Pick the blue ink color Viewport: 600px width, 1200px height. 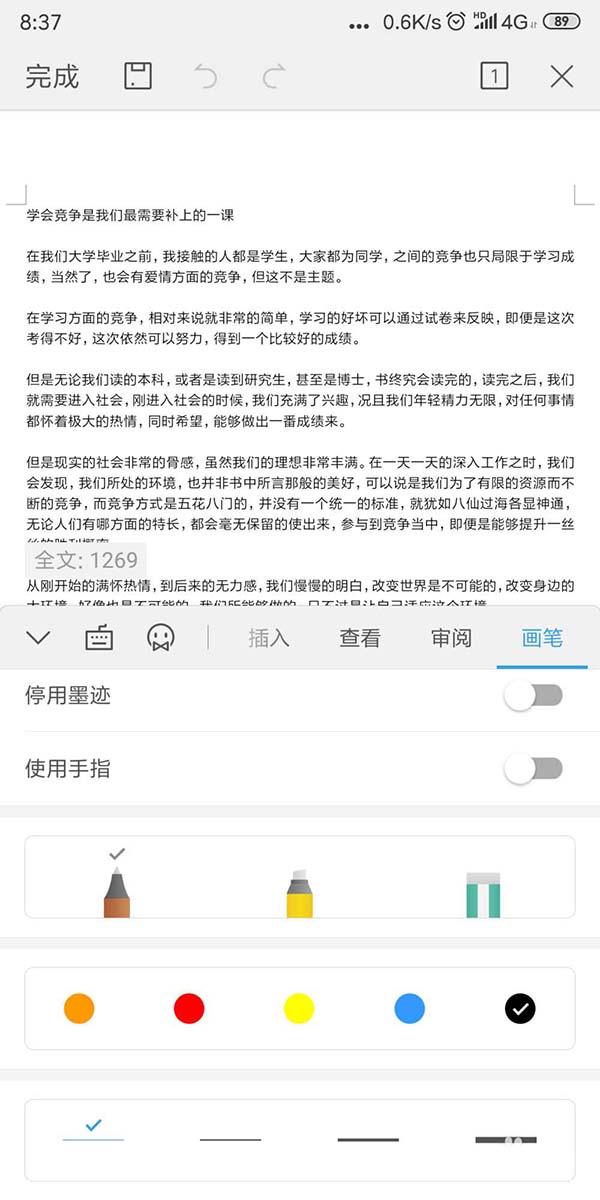point(410,1008)
